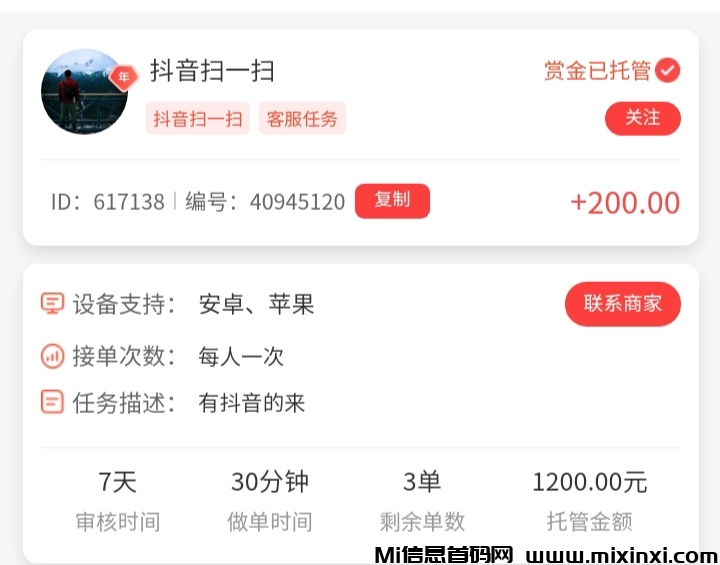
Task: Contact the merchant via 联系商家
Action: point(622,304)
